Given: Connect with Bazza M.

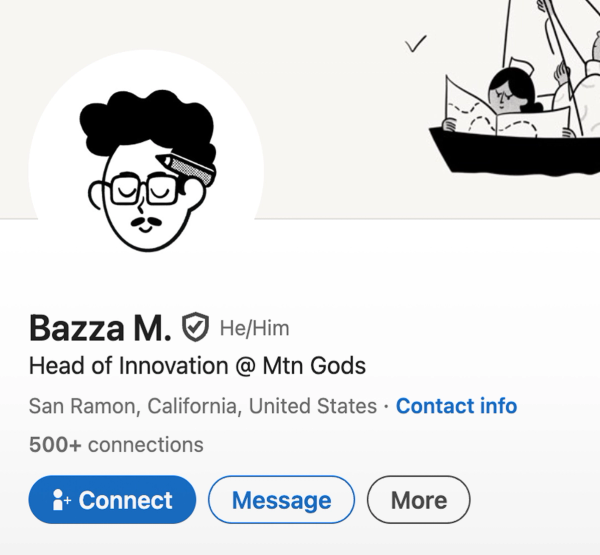Looking at the screenshot, I should pyautogui.click(x=112, y=499).
